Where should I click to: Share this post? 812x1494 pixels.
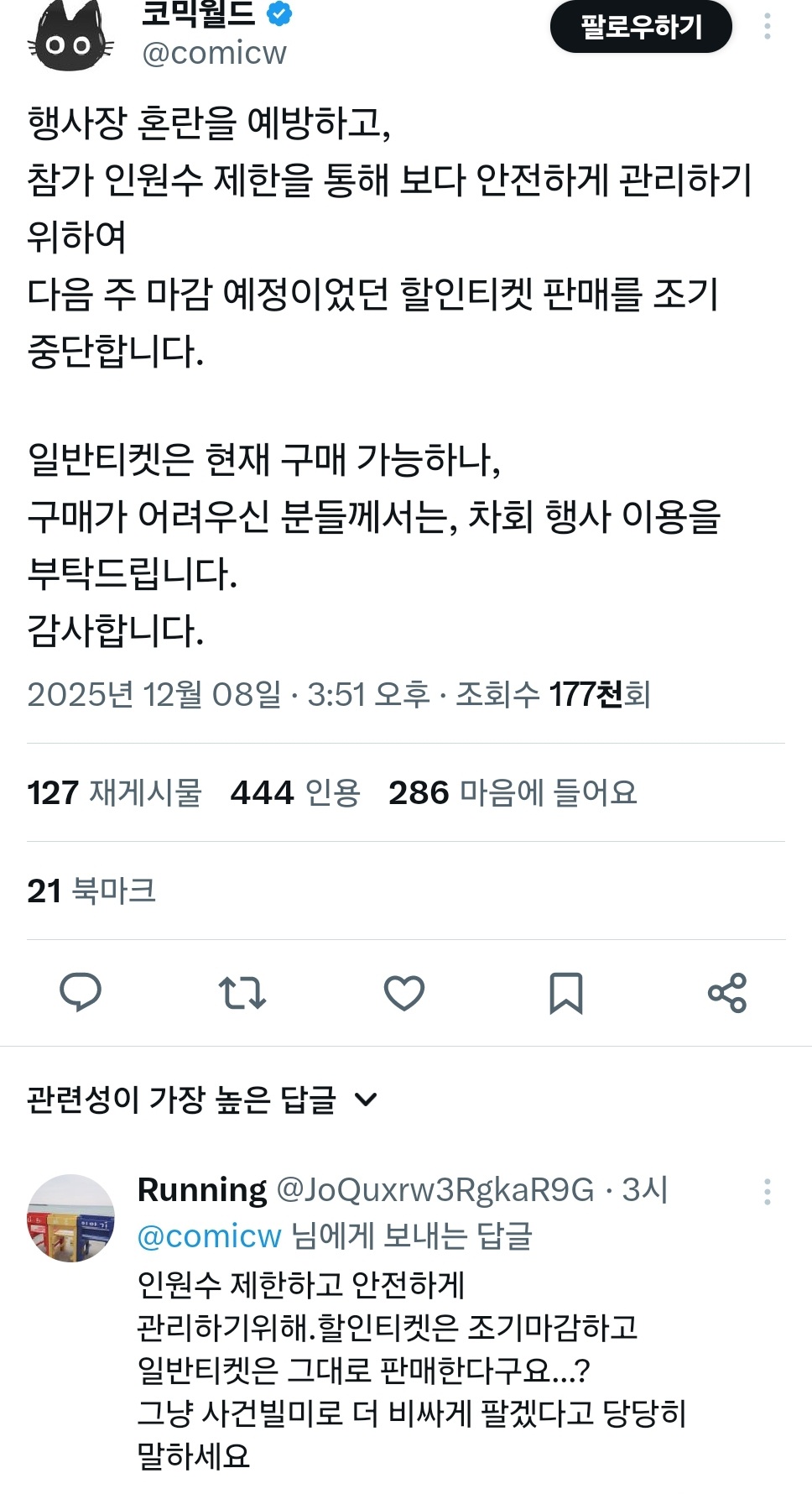coord(726,993)
